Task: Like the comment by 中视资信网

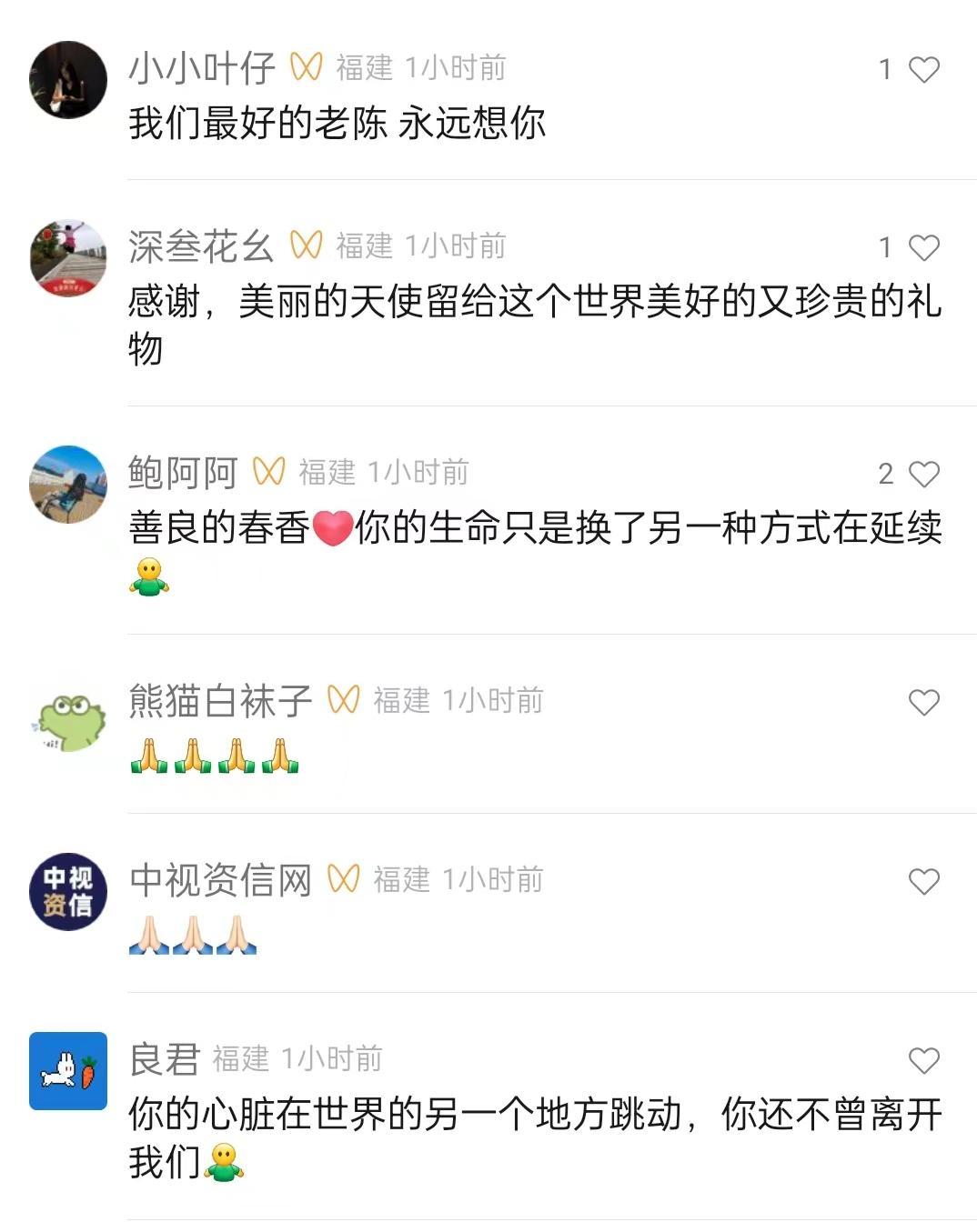Action: coord(923,881)
